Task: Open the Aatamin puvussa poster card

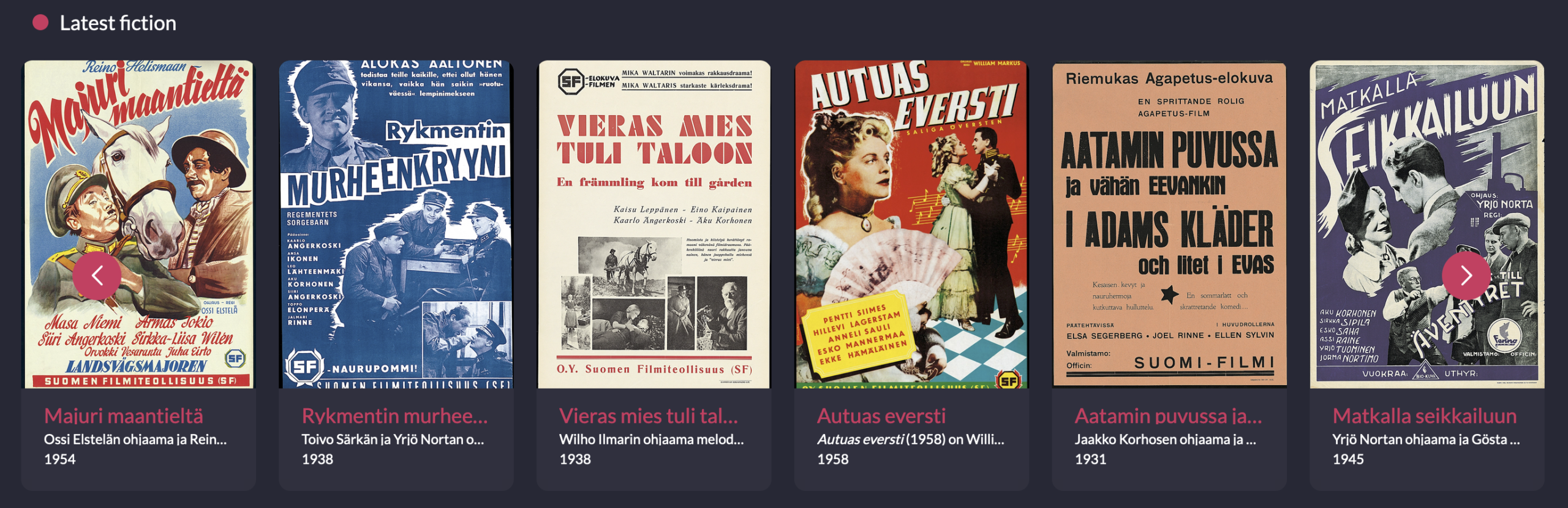Action: click(1169, 224)
